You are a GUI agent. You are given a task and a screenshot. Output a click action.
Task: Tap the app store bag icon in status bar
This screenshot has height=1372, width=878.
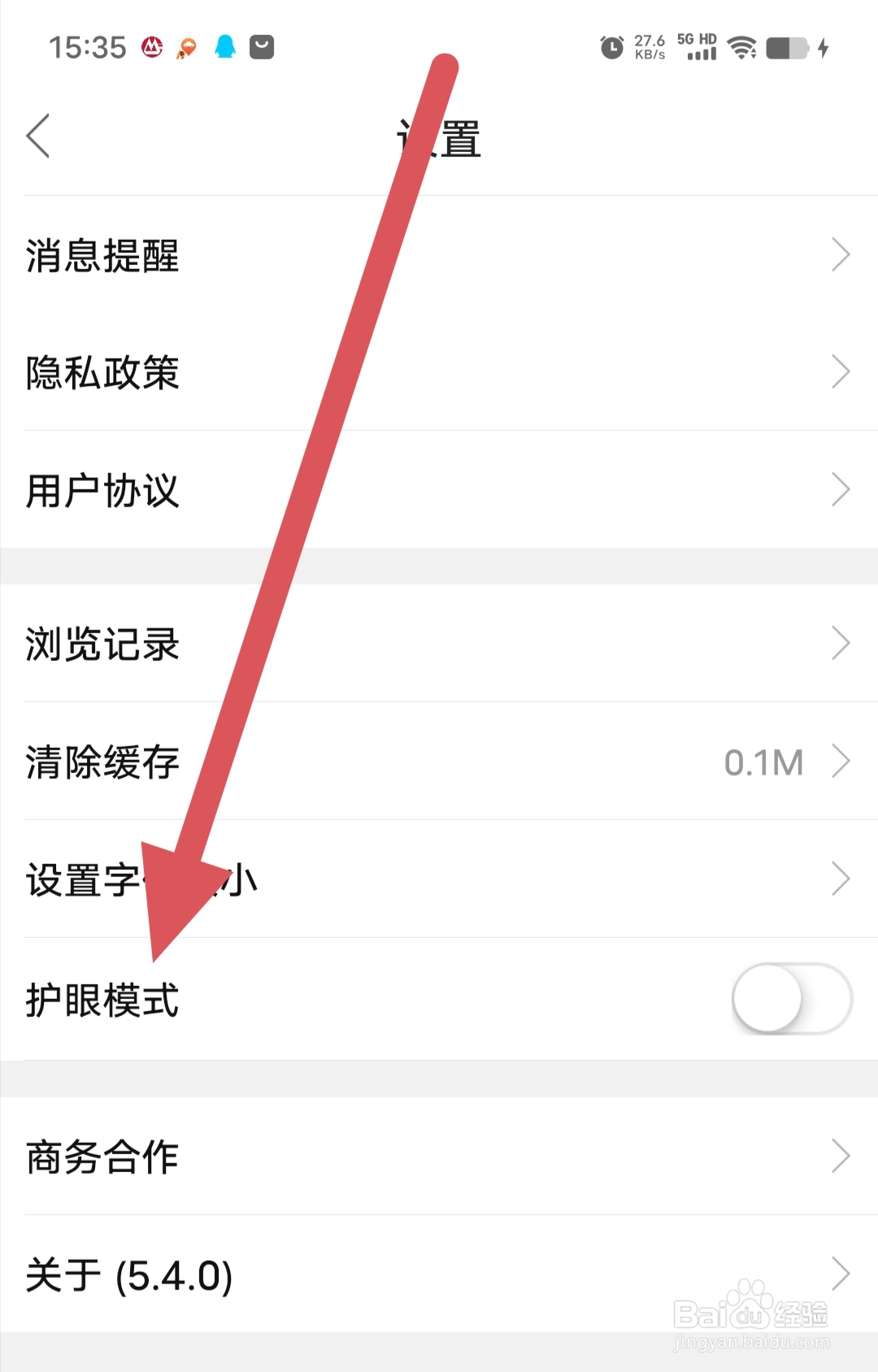point(262,47)
